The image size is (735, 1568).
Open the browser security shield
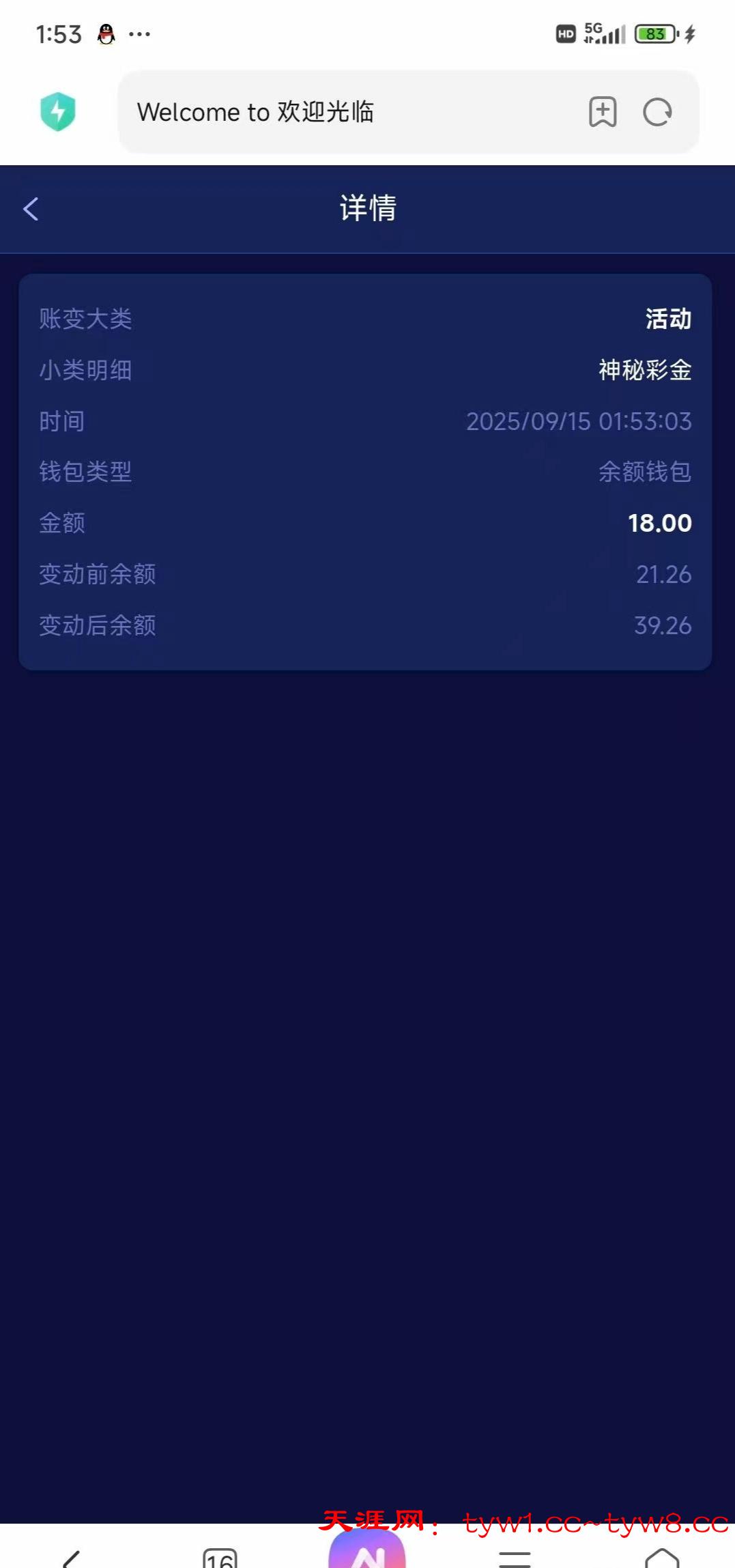pyautogui.click(x=58, y=111)
